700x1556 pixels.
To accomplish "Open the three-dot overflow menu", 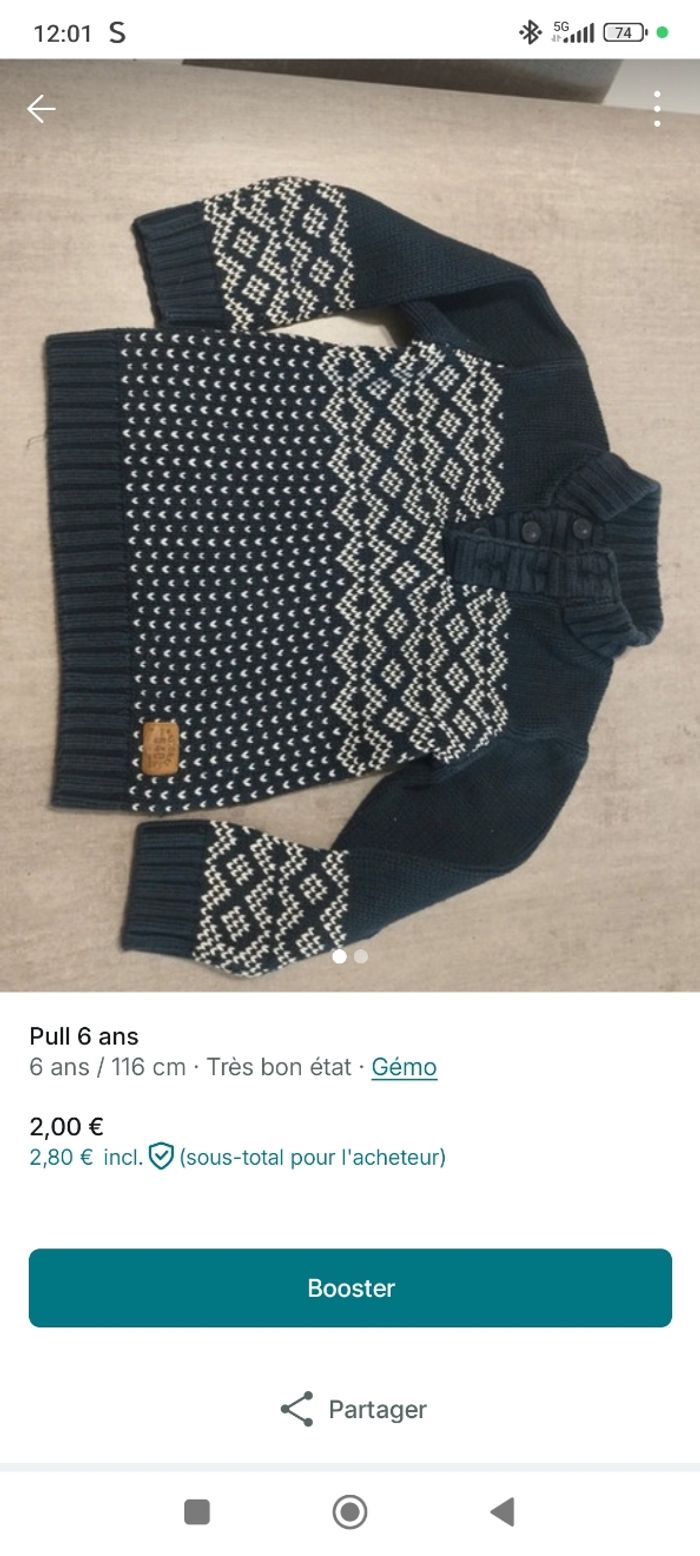I will (657, 109).
